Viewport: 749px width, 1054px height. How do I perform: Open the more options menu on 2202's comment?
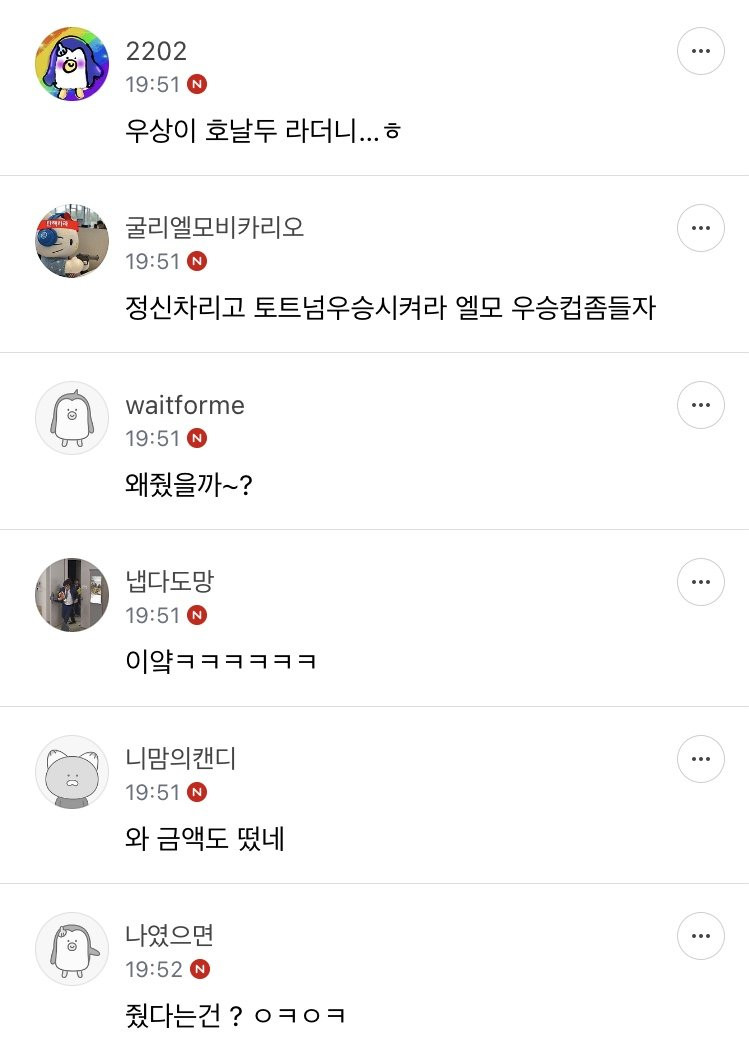[700, 51]
